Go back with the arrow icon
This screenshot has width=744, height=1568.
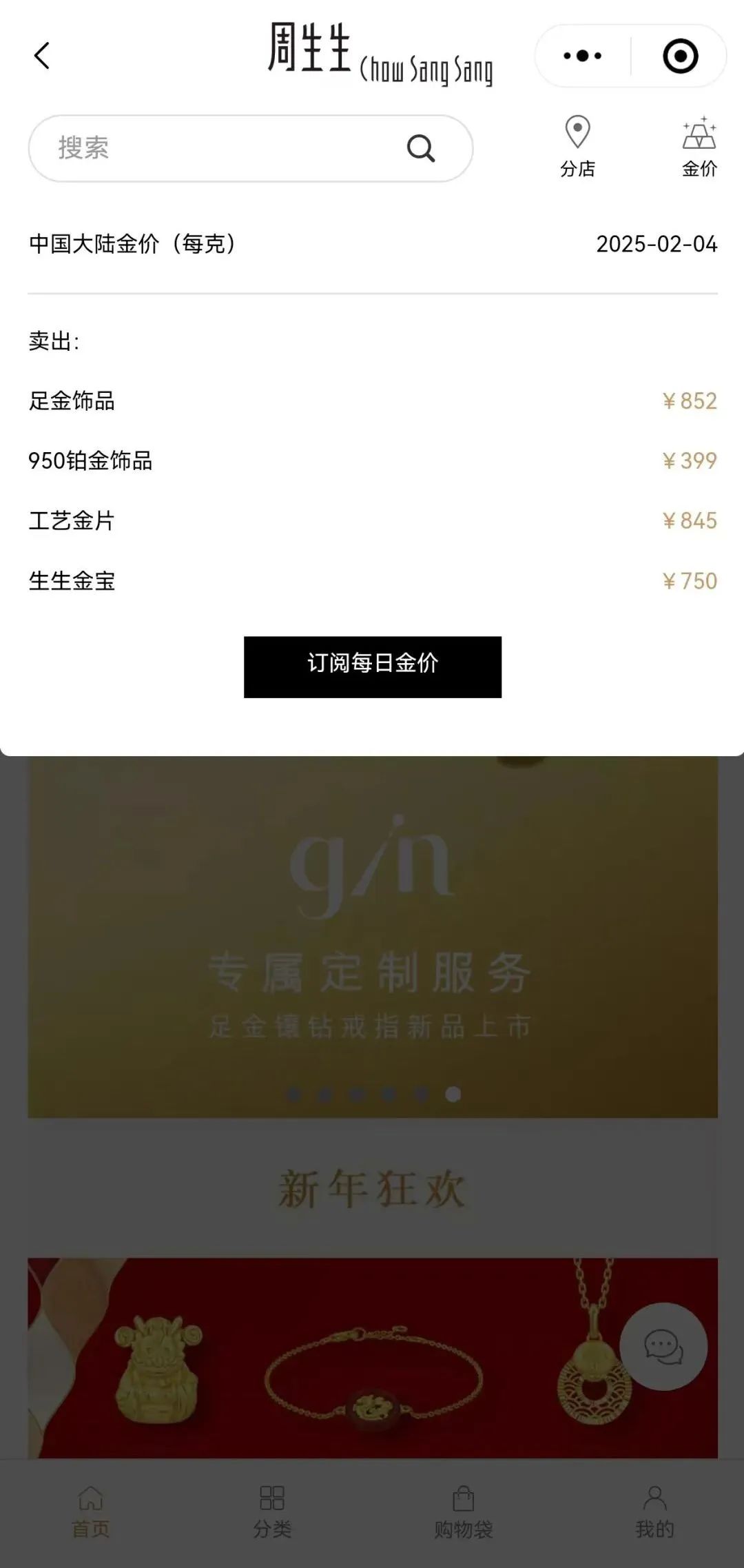point(42,56)
